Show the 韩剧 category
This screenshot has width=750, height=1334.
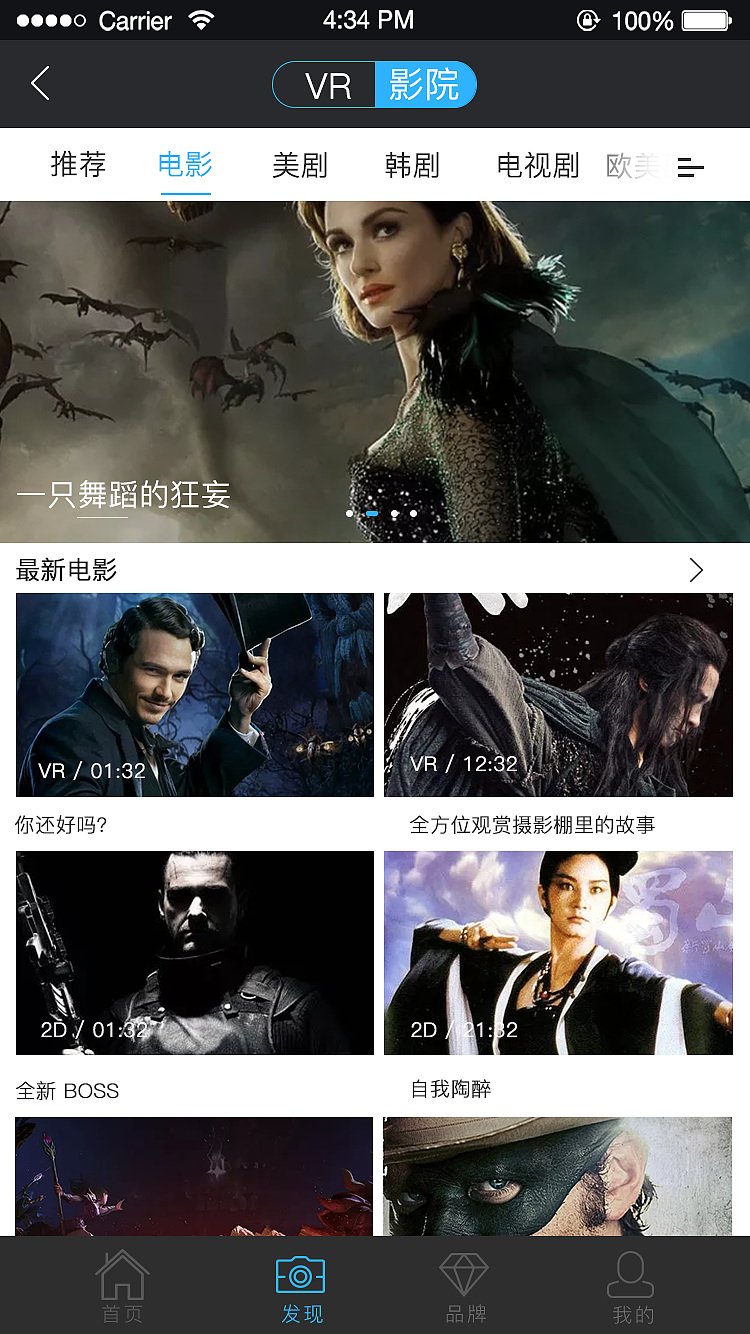412,165
